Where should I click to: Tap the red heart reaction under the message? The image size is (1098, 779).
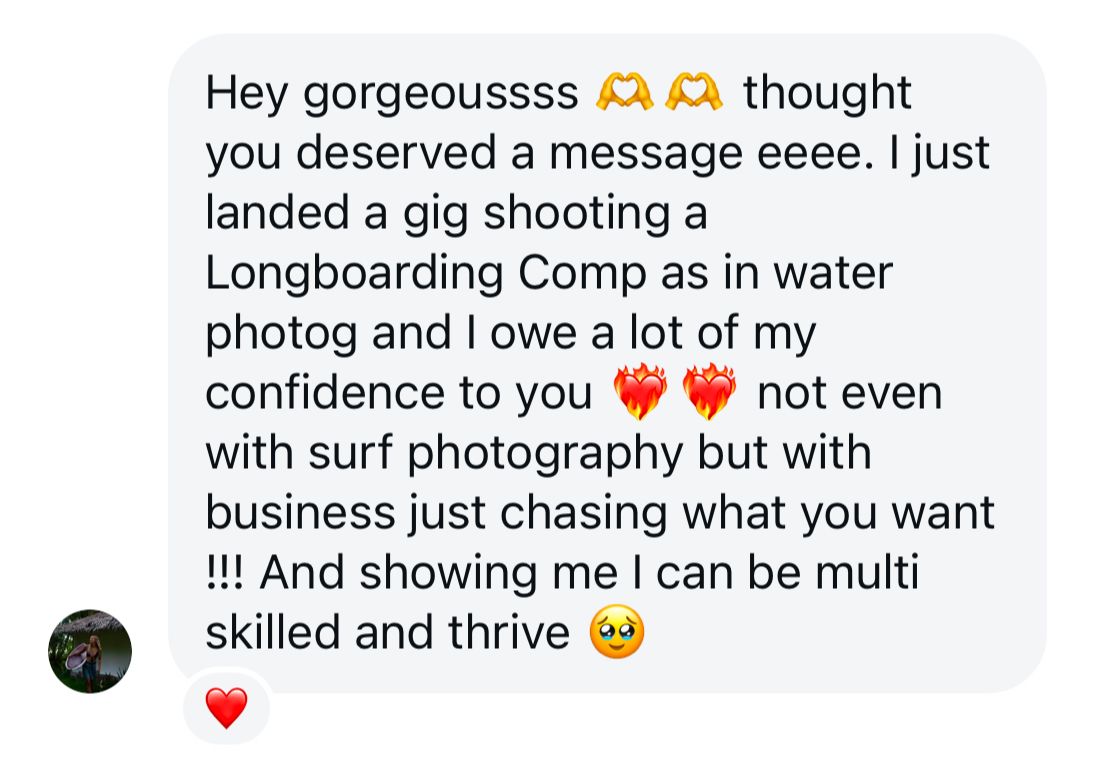[x=226, y=708]
